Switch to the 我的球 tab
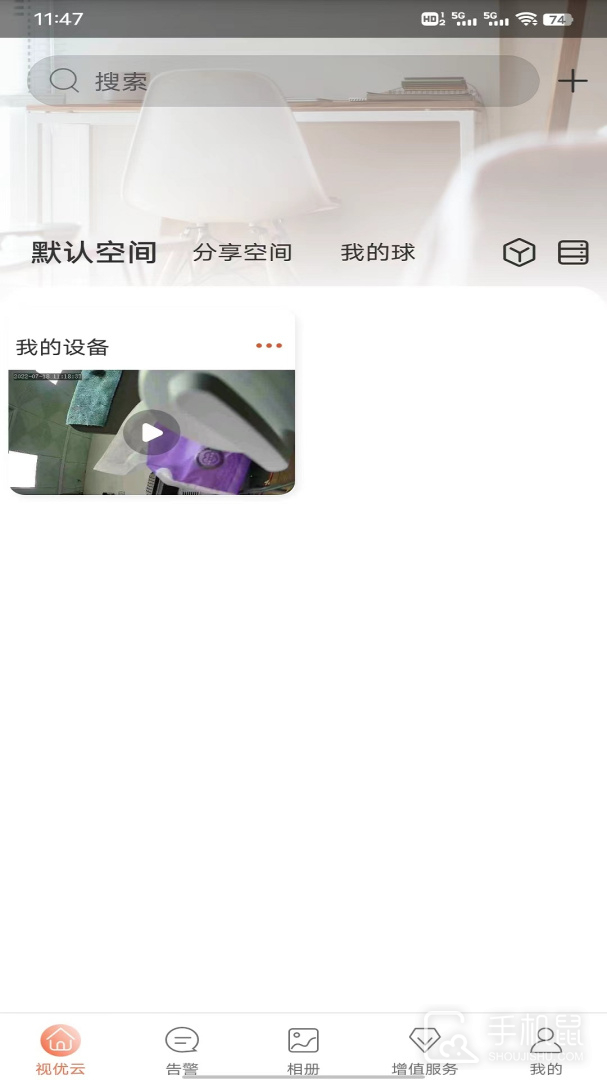 pos(377,253)
